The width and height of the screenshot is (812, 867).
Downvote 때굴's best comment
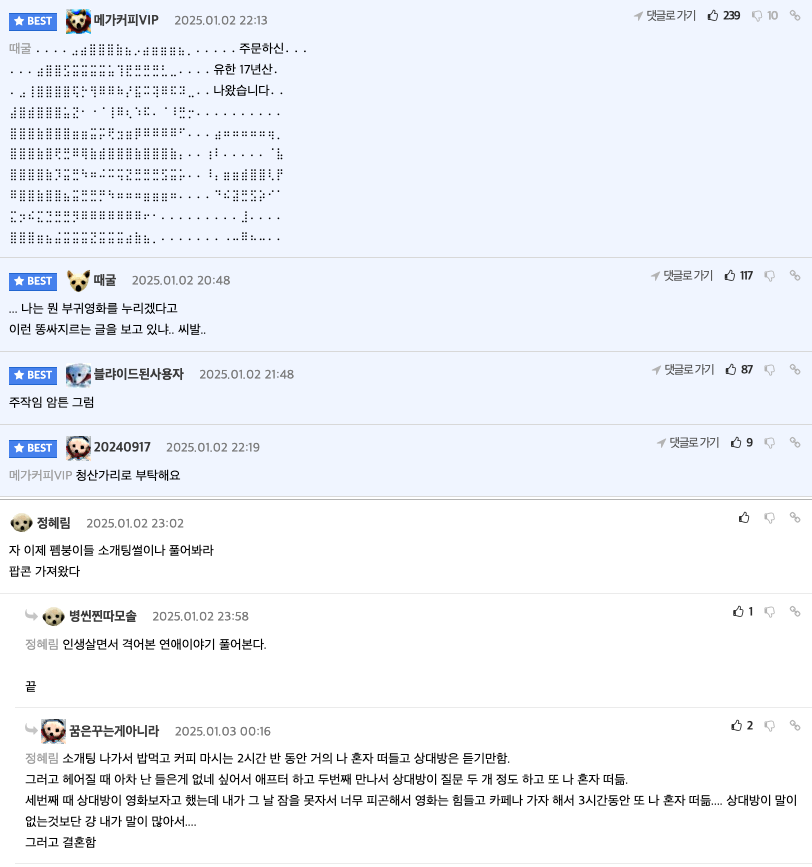(769, 276)
